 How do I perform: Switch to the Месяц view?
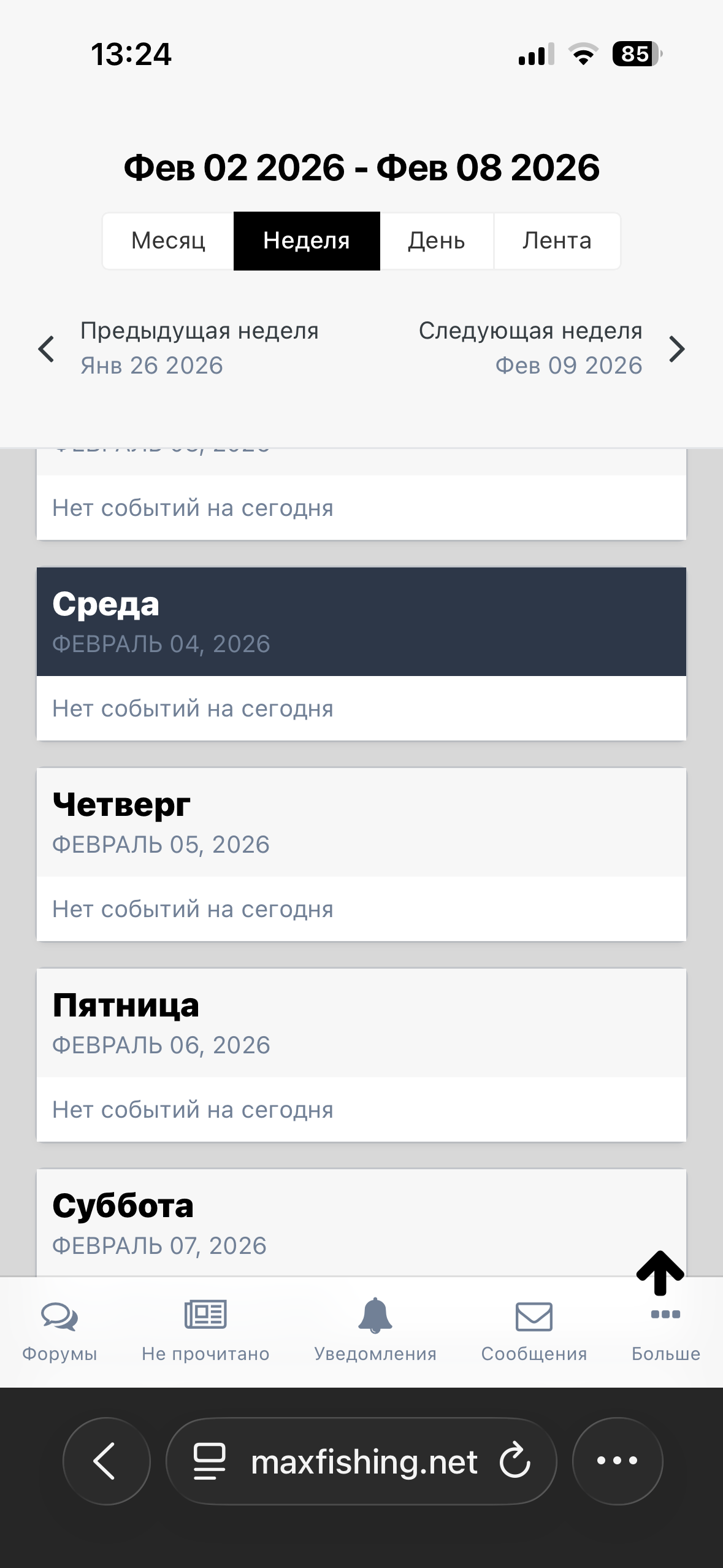[168, 241]
